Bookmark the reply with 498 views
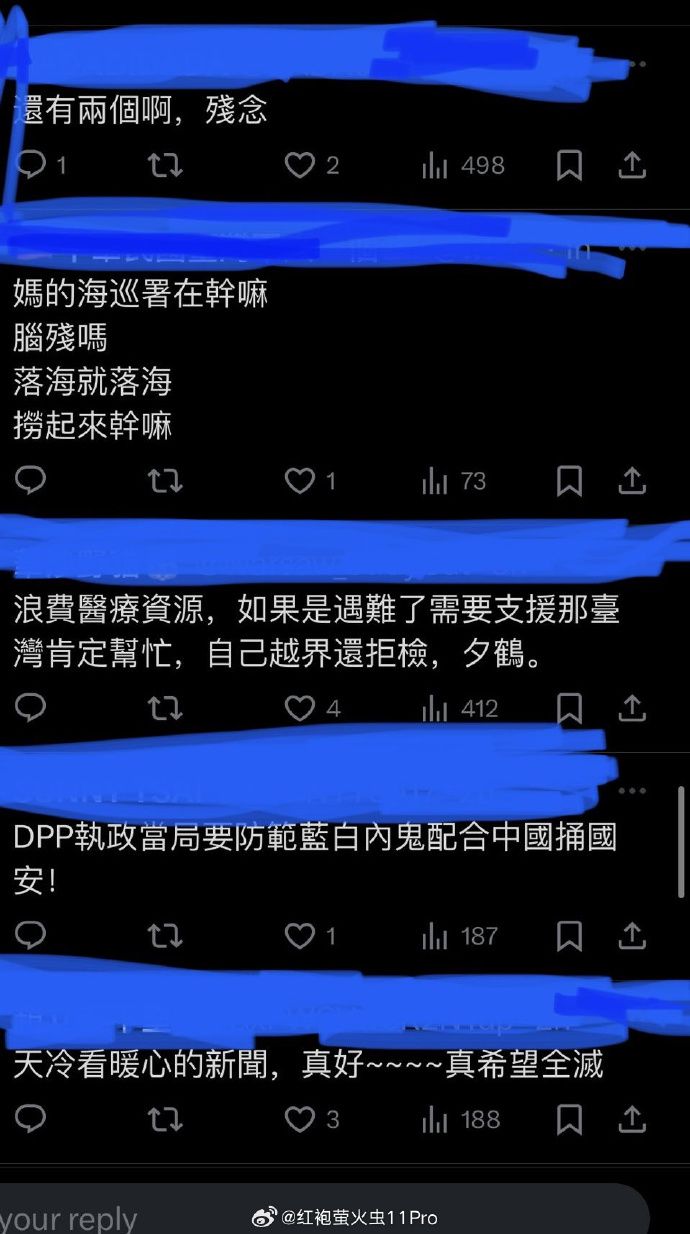690x1234 pixels. coord(569,165)
